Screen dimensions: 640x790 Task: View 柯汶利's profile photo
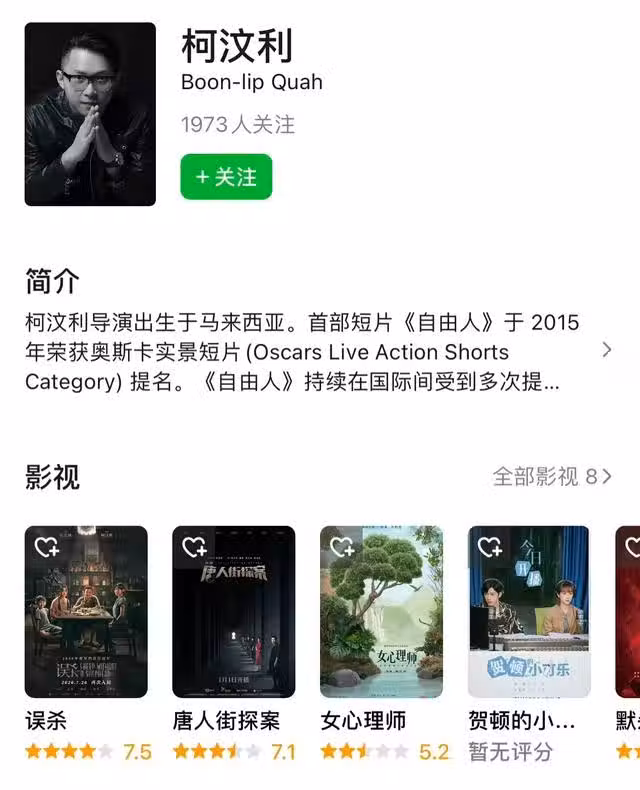tap(90, 114)
